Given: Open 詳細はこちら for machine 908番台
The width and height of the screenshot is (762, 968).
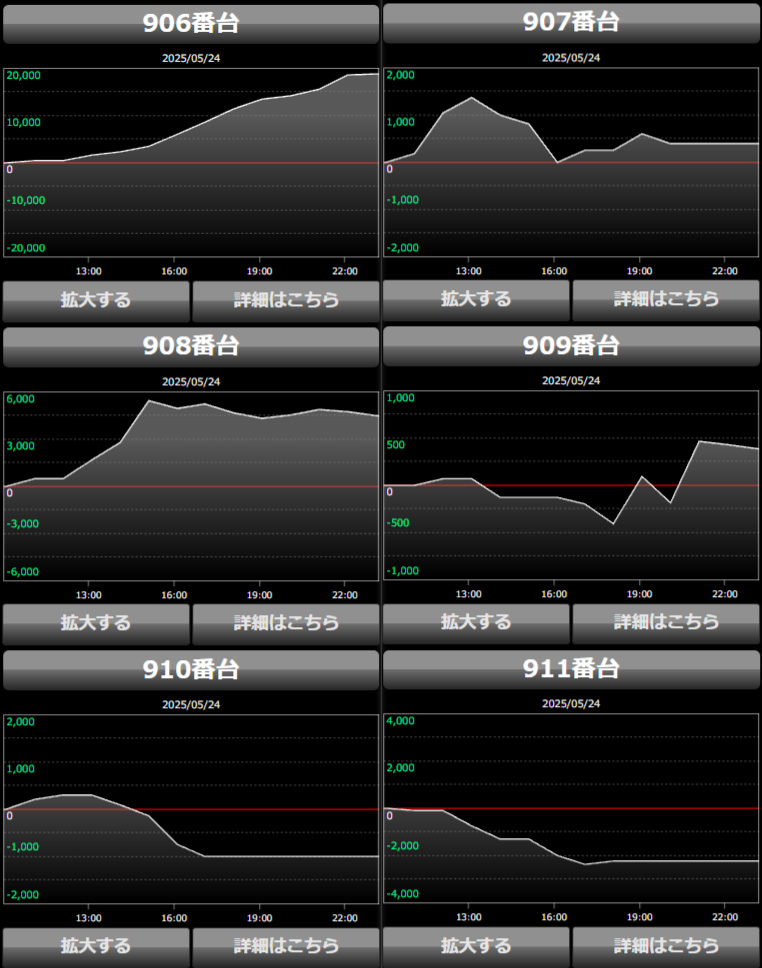Looking at the screenshot, I should 286,622.
